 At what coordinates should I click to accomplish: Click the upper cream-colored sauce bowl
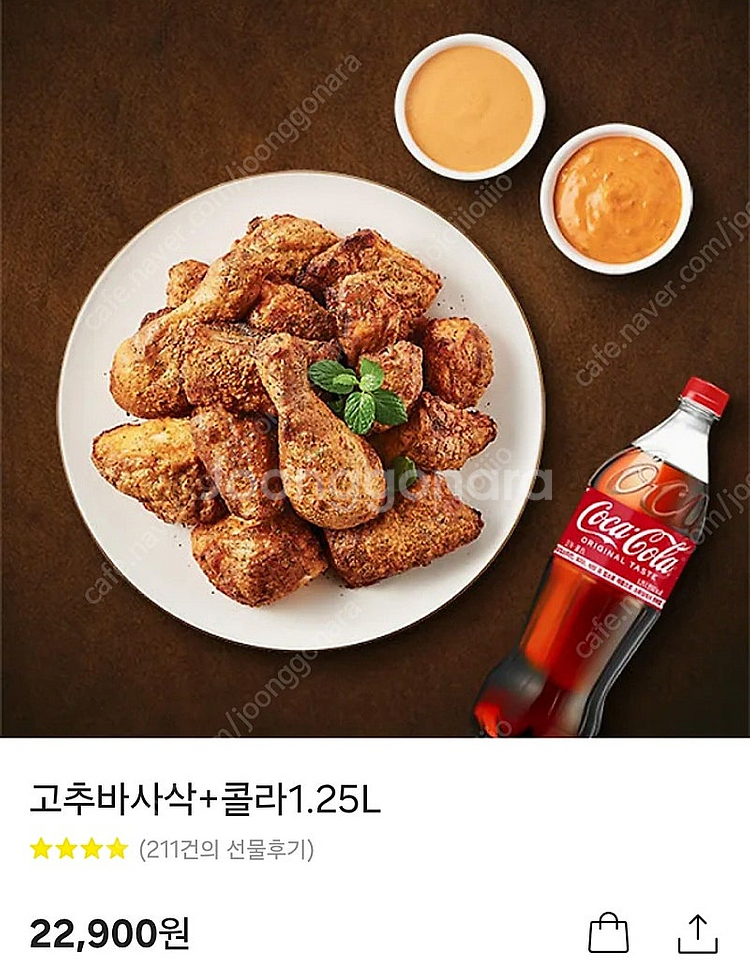click(470, 100)
